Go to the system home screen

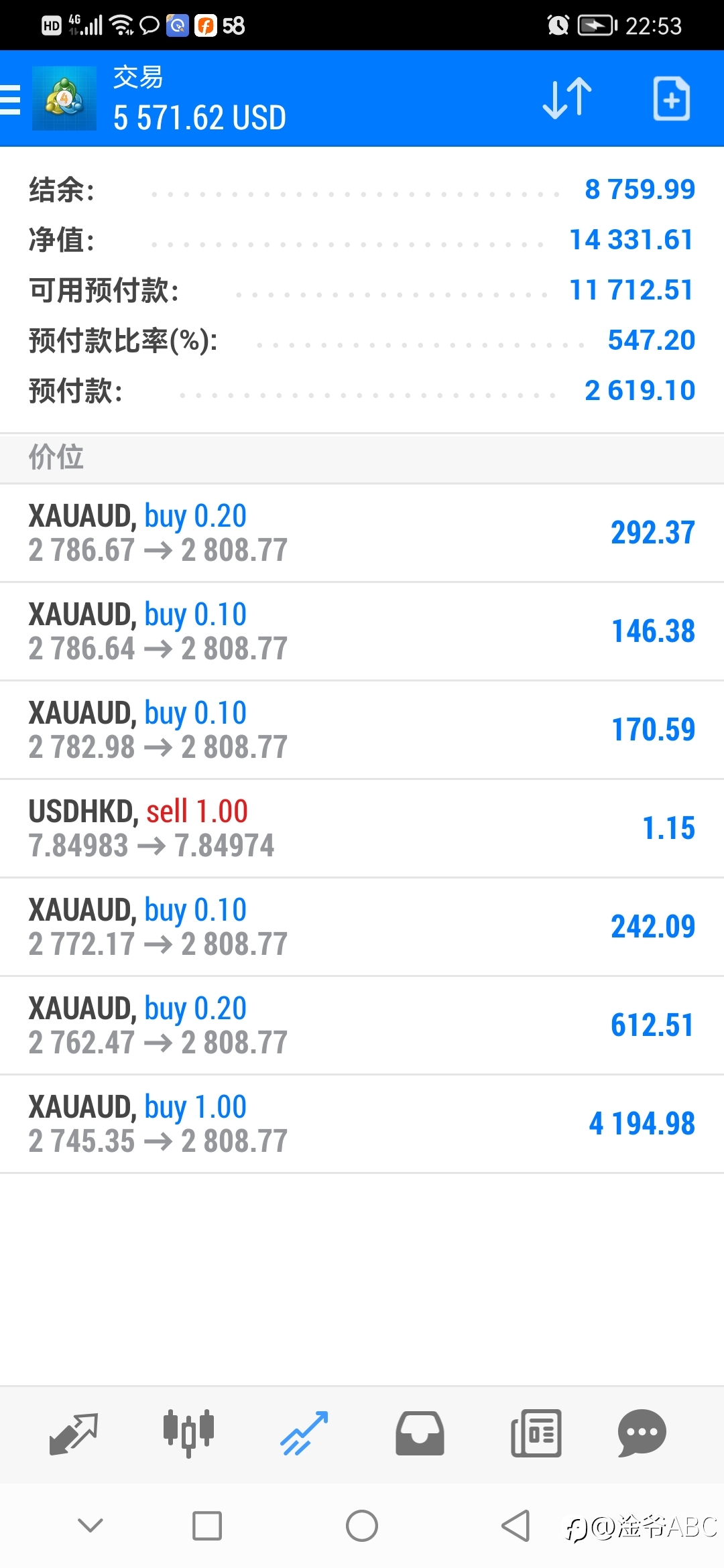click(362, 1526)
